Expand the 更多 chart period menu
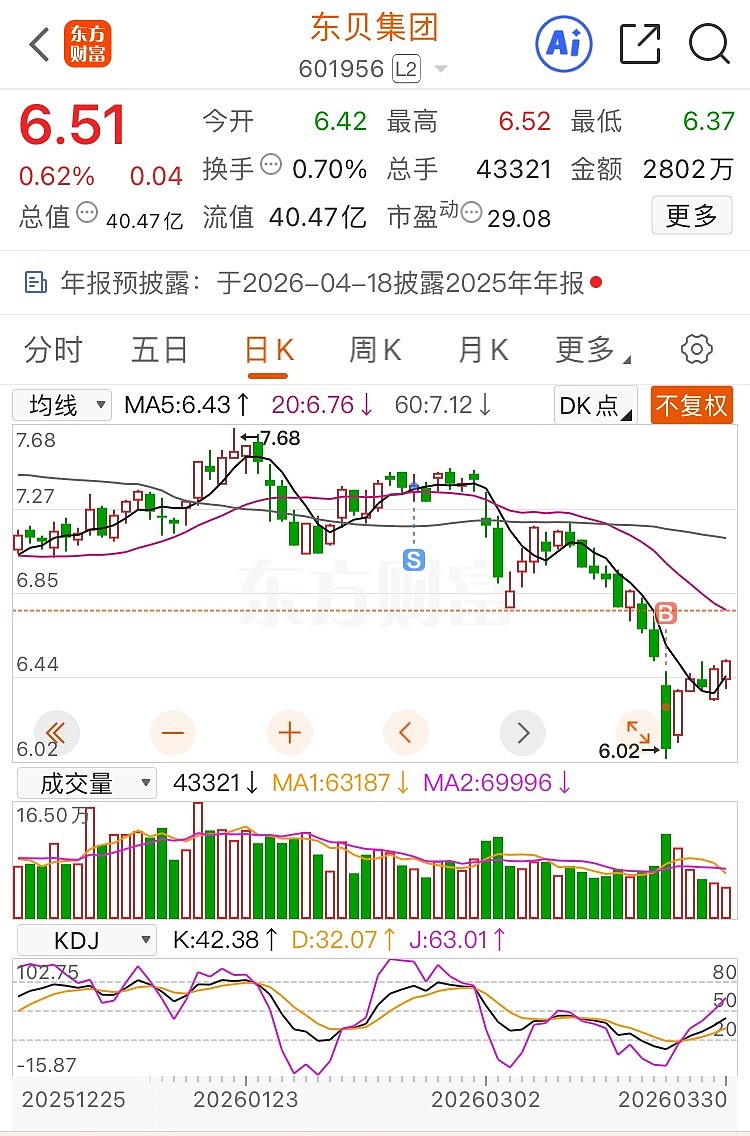This screenshot has height=1136, width=750. 592,350
